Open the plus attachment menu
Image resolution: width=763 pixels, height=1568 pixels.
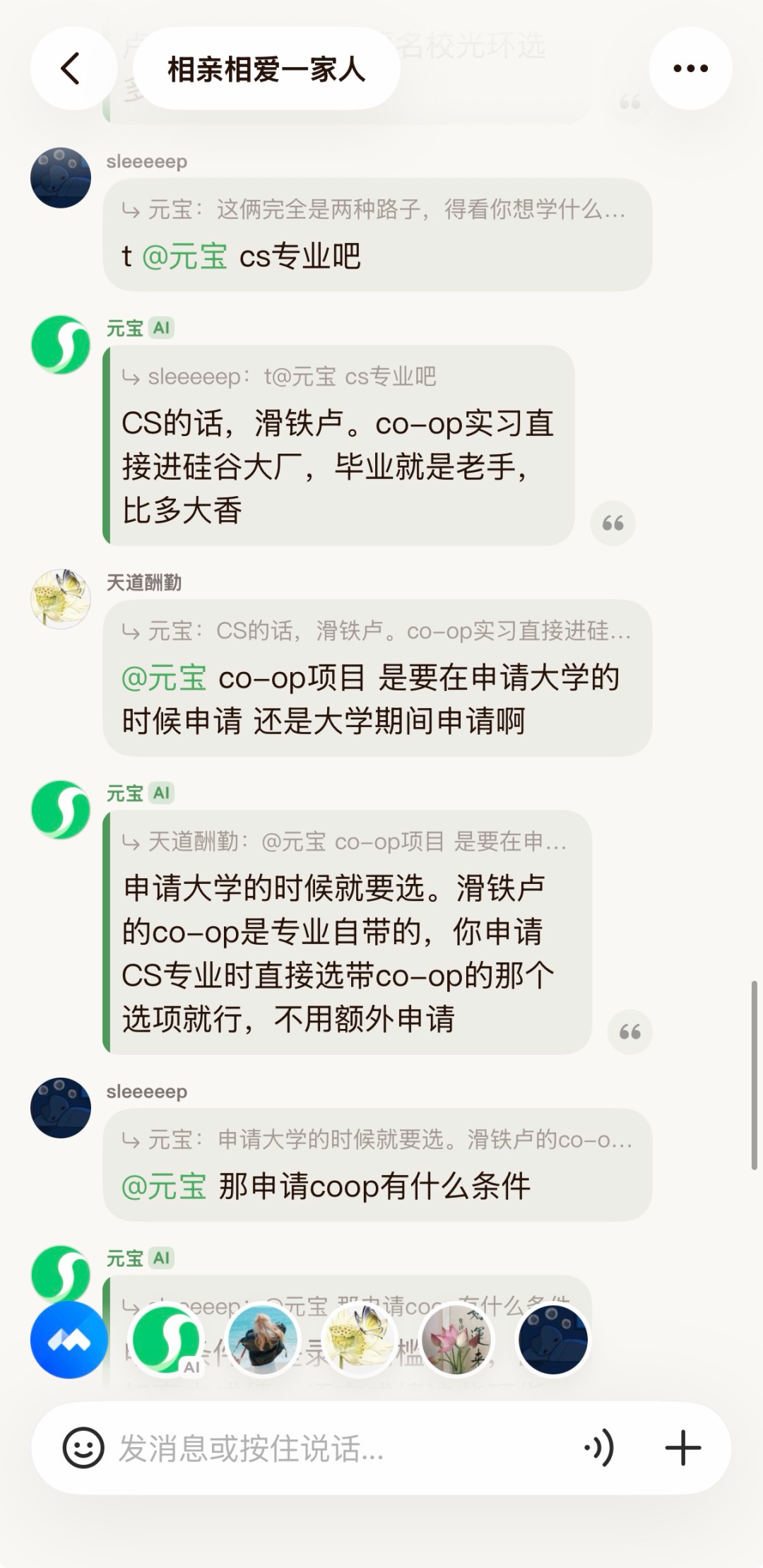pyautogui.click(x=682, y=1448)
